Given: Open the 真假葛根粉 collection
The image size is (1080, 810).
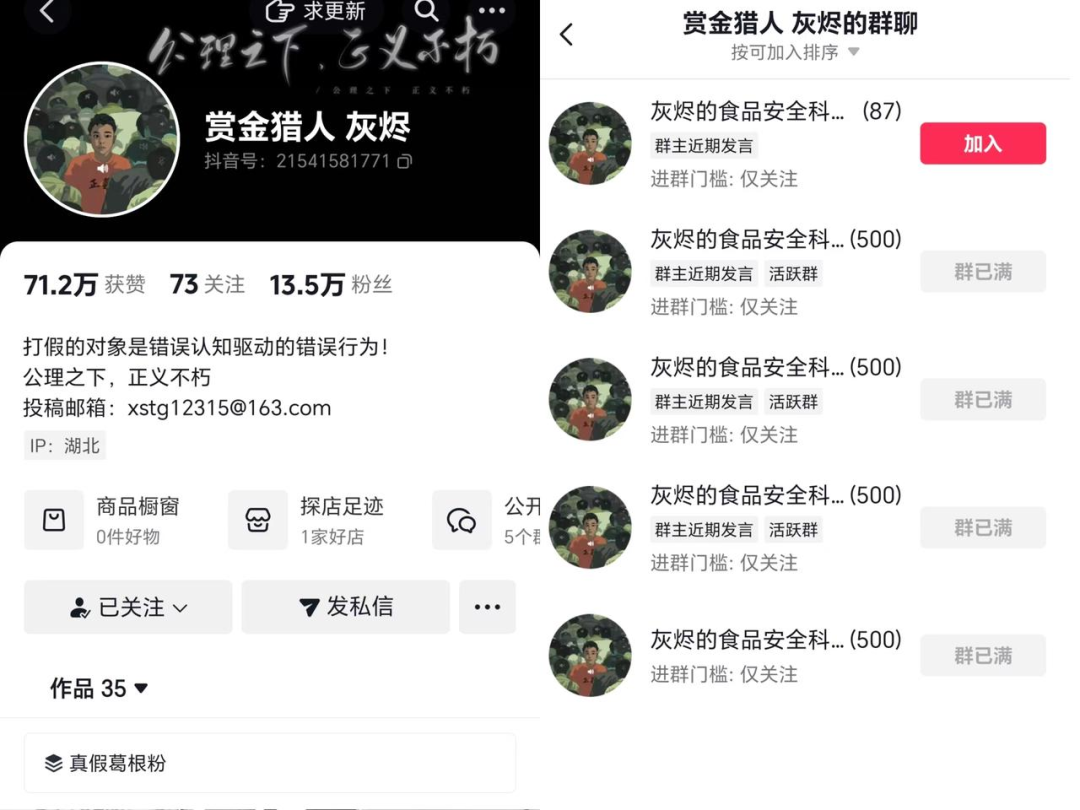Looking at the screenshot, I should (x=269, y=763).
